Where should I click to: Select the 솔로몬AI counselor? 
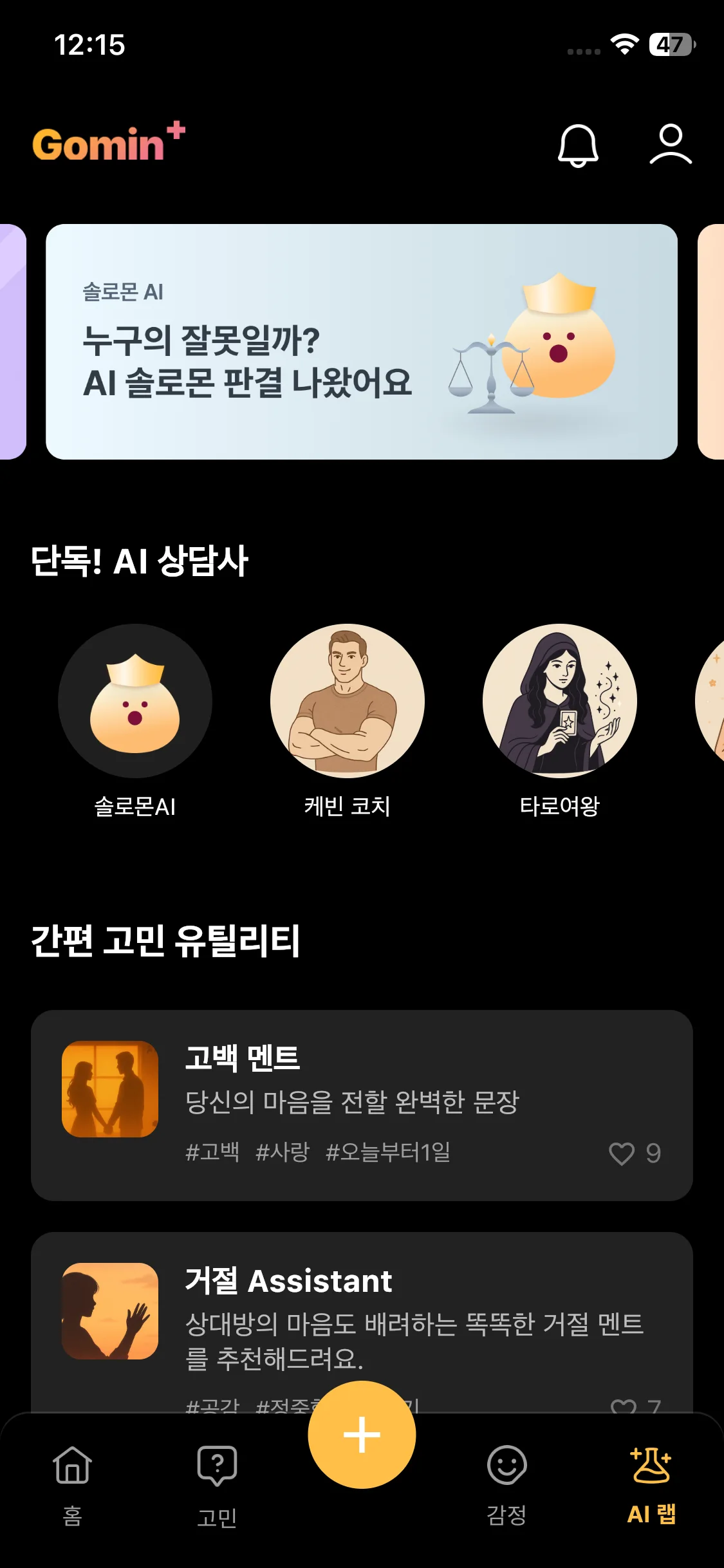click(x=135, y=720)
